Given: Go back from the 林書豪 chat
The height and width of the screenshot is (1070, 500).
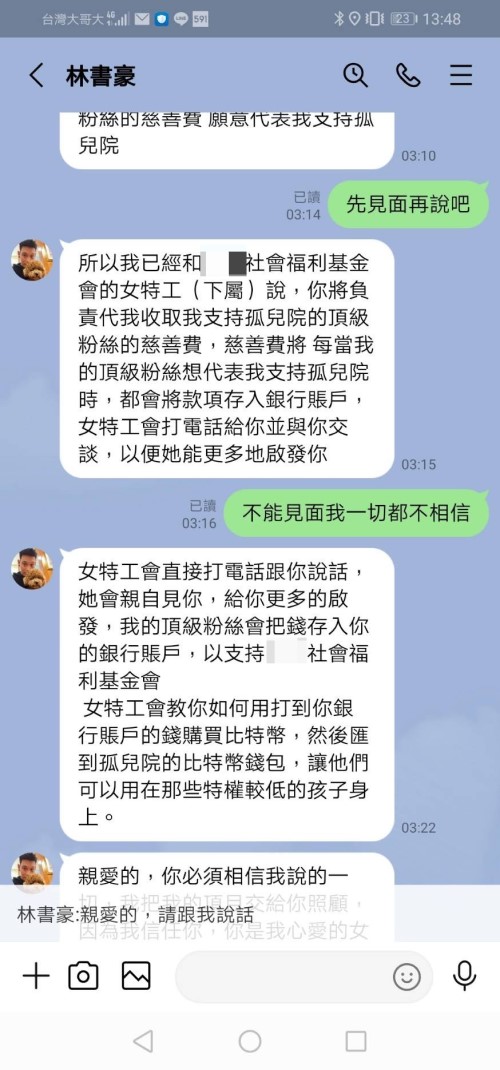Looking at the screenshot, I should pyautogui.click(x=37, y=75).
